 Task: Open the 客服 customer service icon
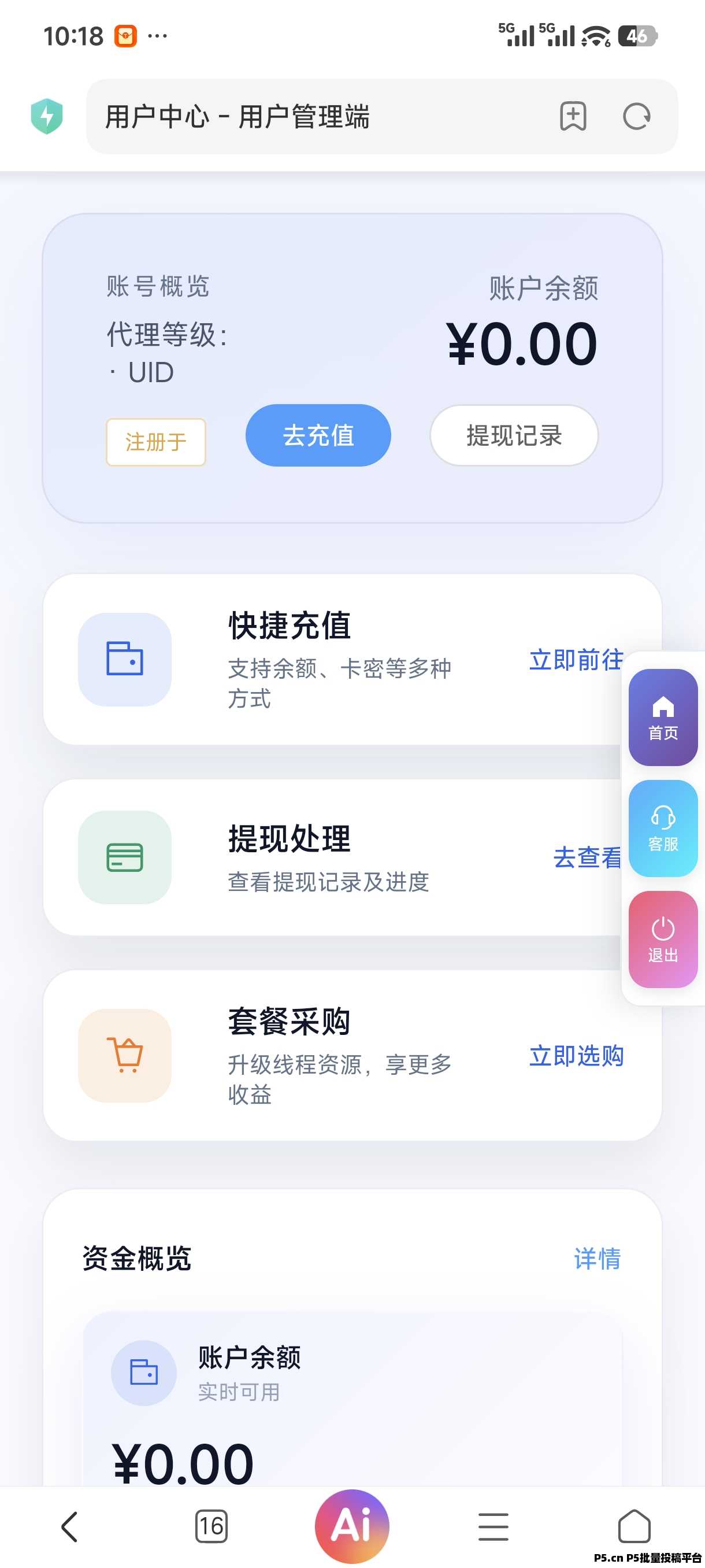pos(662,828)
